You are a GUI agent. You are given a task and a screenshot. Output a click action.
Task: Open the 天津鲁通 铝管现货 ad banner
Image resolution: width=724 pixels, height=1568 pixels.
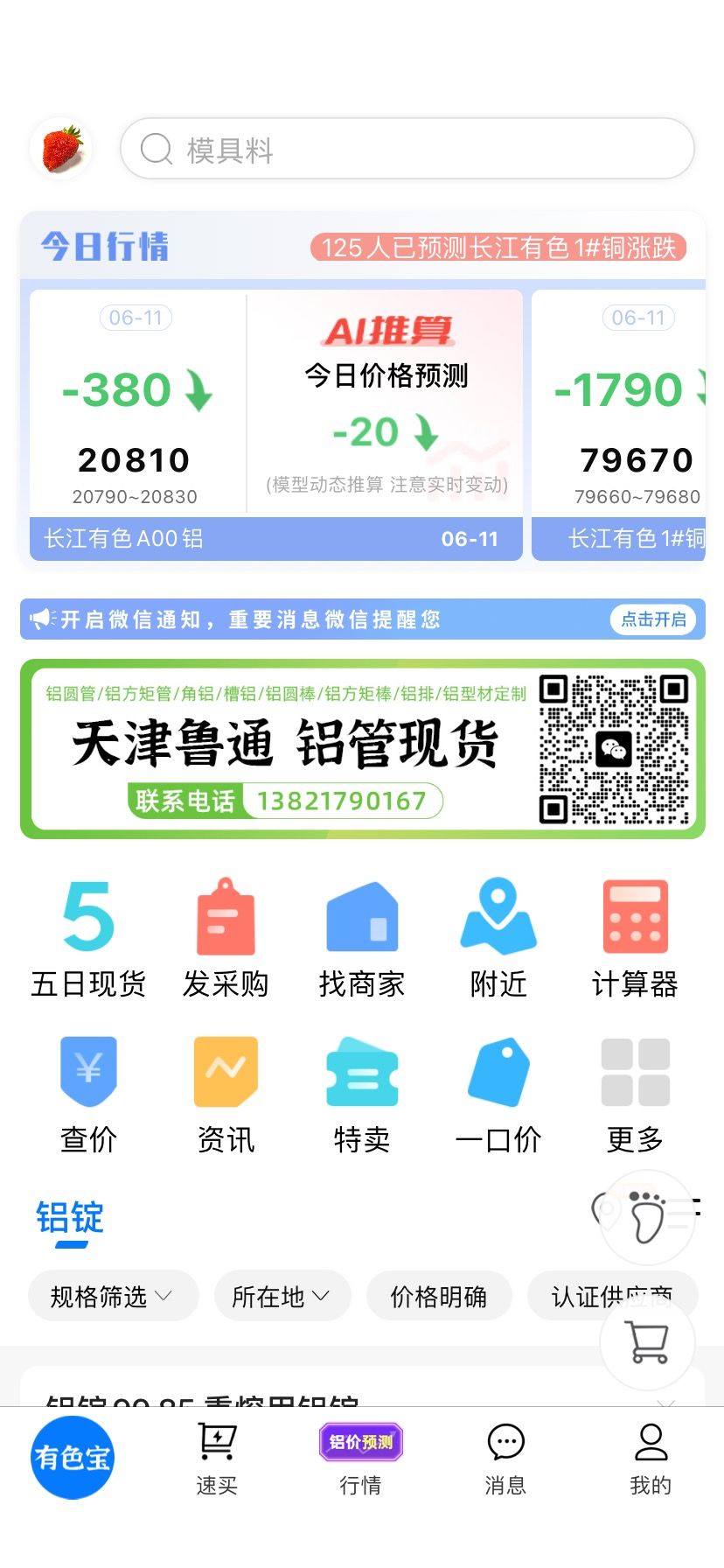point(363,749)
